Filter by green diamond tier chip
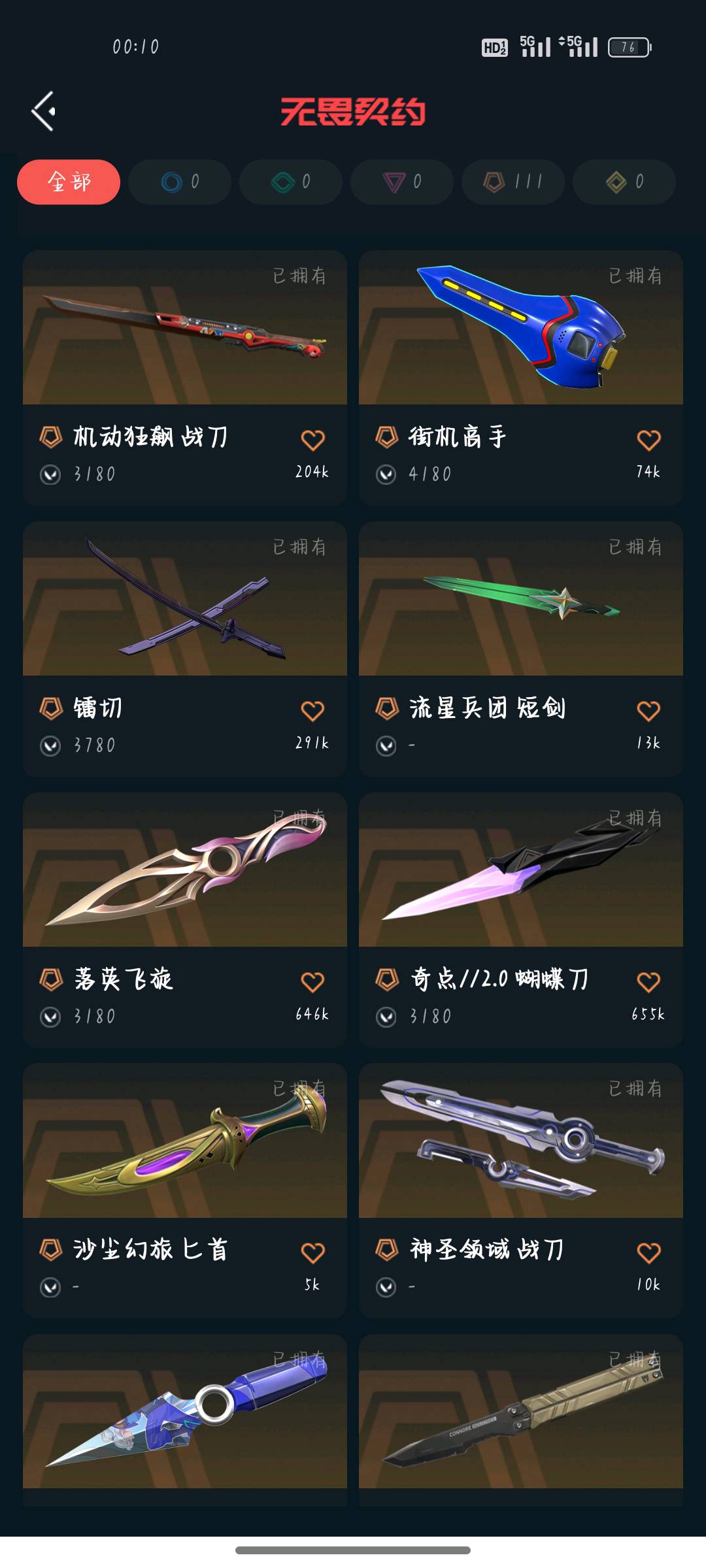The width and height of the screenshot is (706, 1568). tap(291, 182)
